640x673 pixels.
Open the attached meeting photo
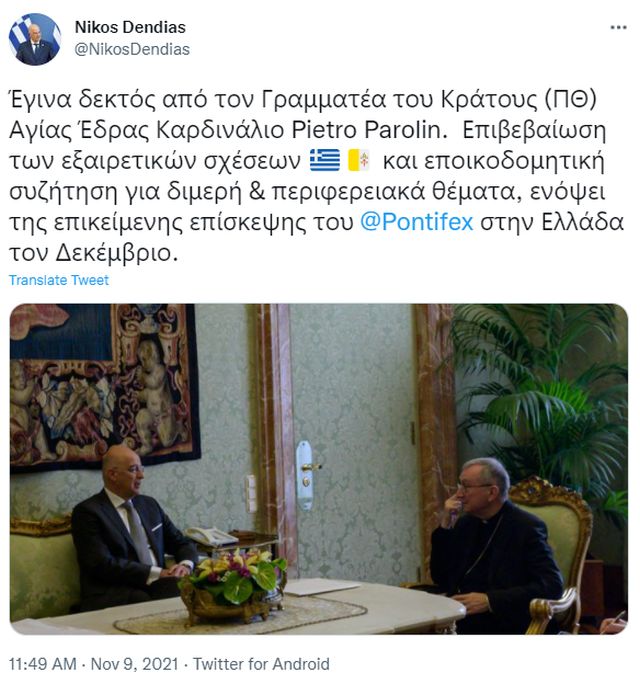318,468
